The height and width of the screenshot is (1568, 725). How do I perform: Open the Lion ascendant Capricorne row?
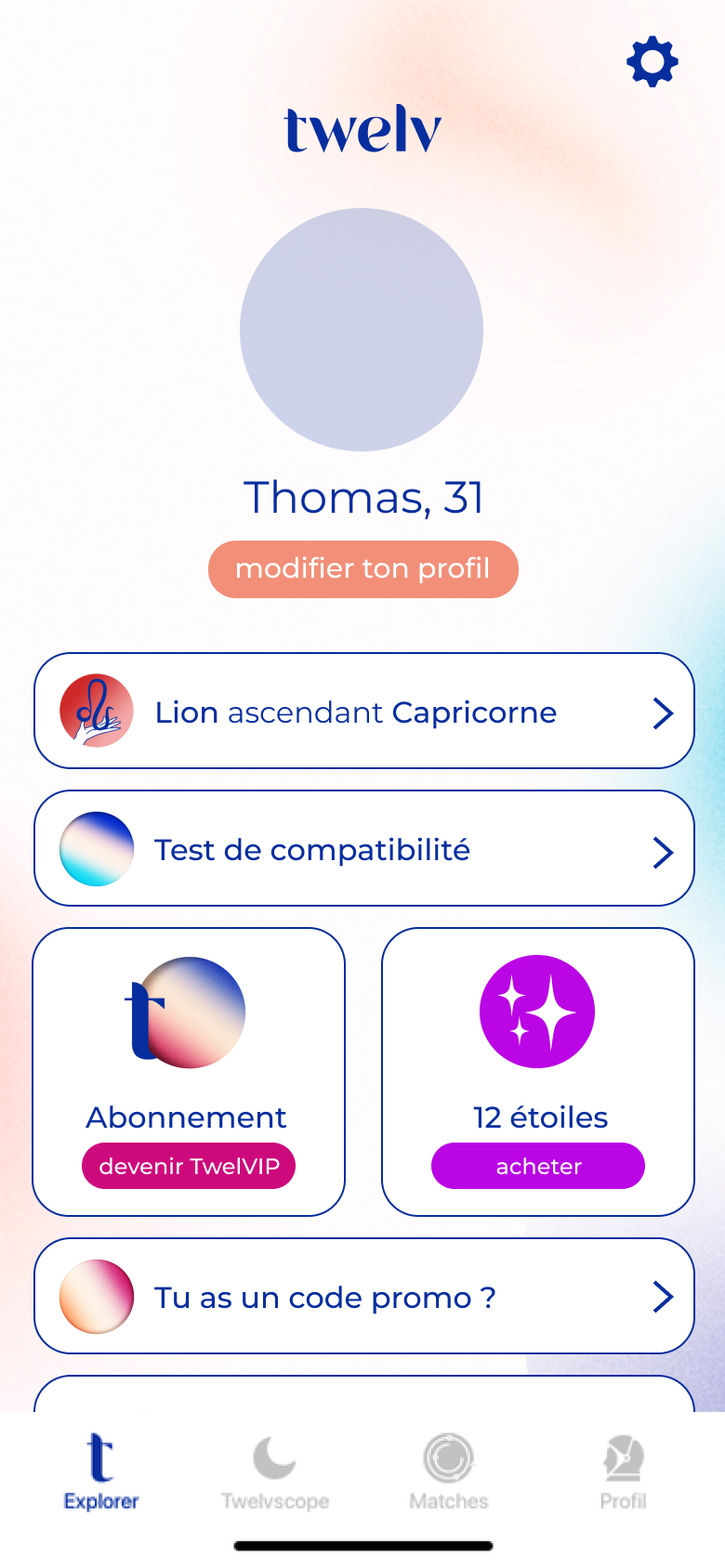point(364,711)
